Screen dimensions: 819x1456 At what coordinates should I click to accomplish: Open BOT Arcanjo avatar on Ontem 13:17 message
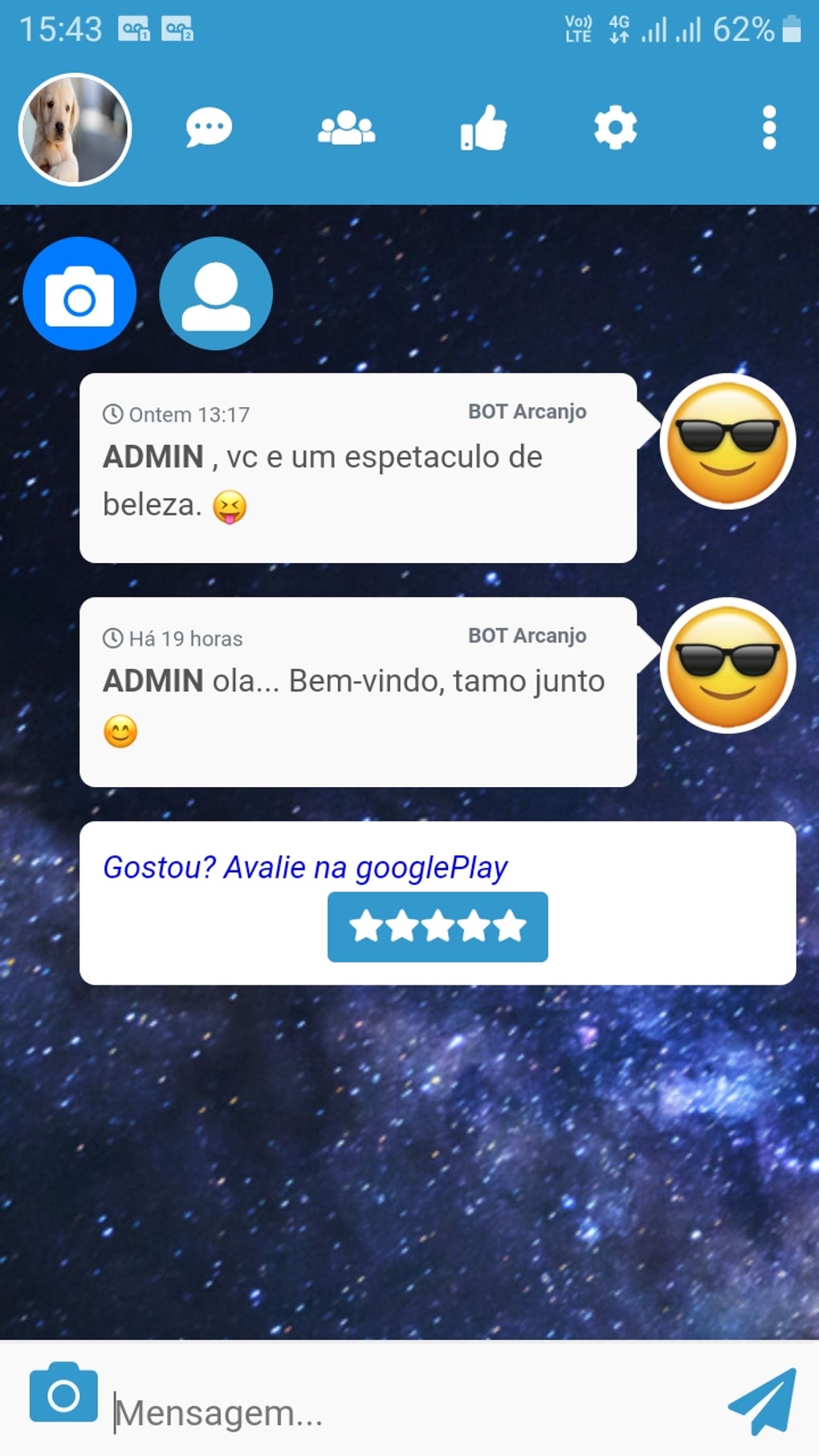727,442
